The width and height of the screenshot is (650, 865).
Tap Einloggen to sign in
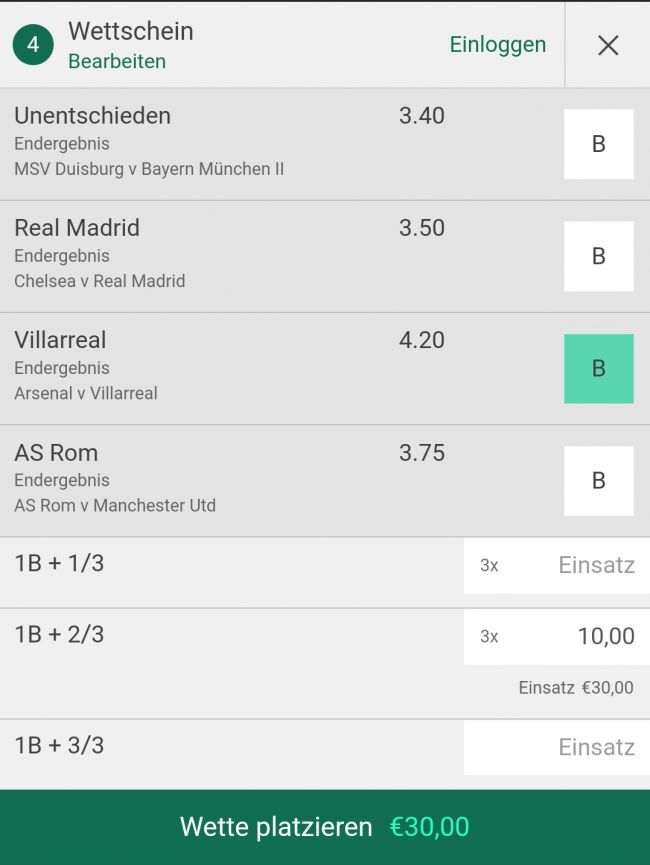497,45
